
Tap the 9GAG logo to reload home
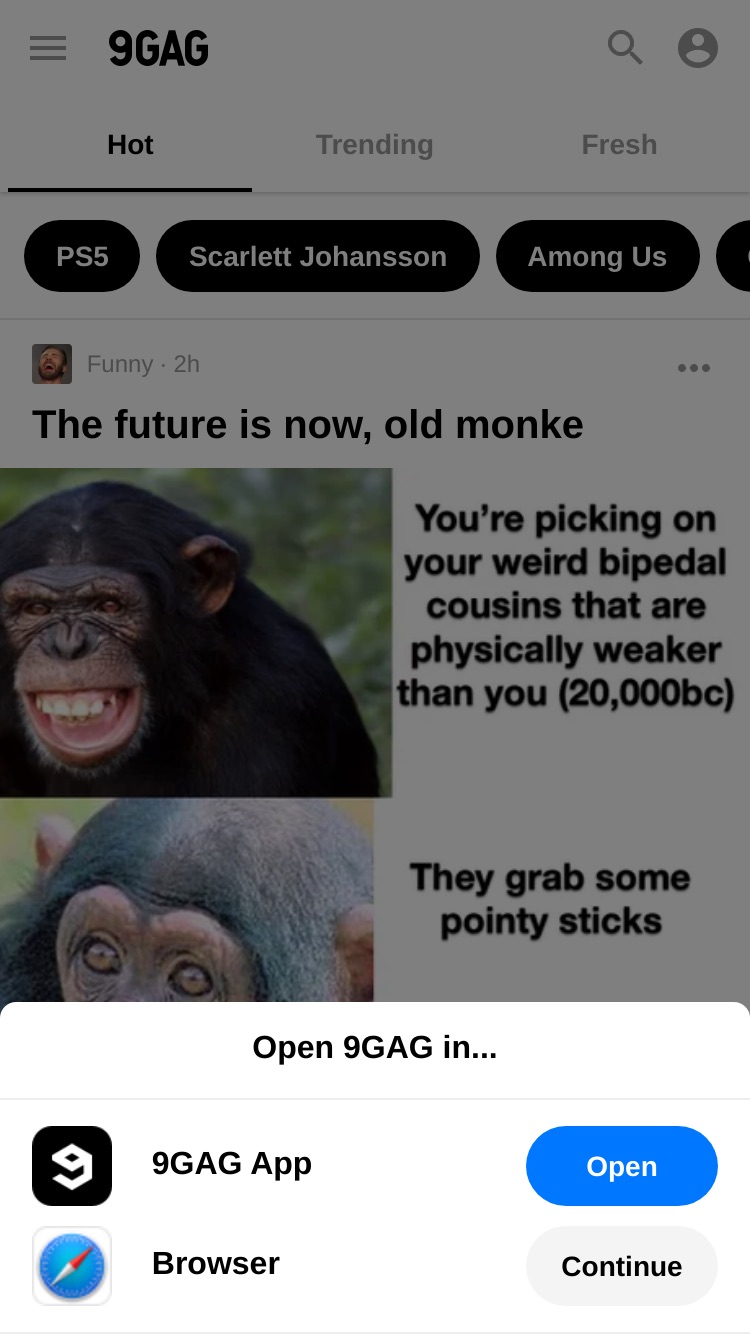158,48
